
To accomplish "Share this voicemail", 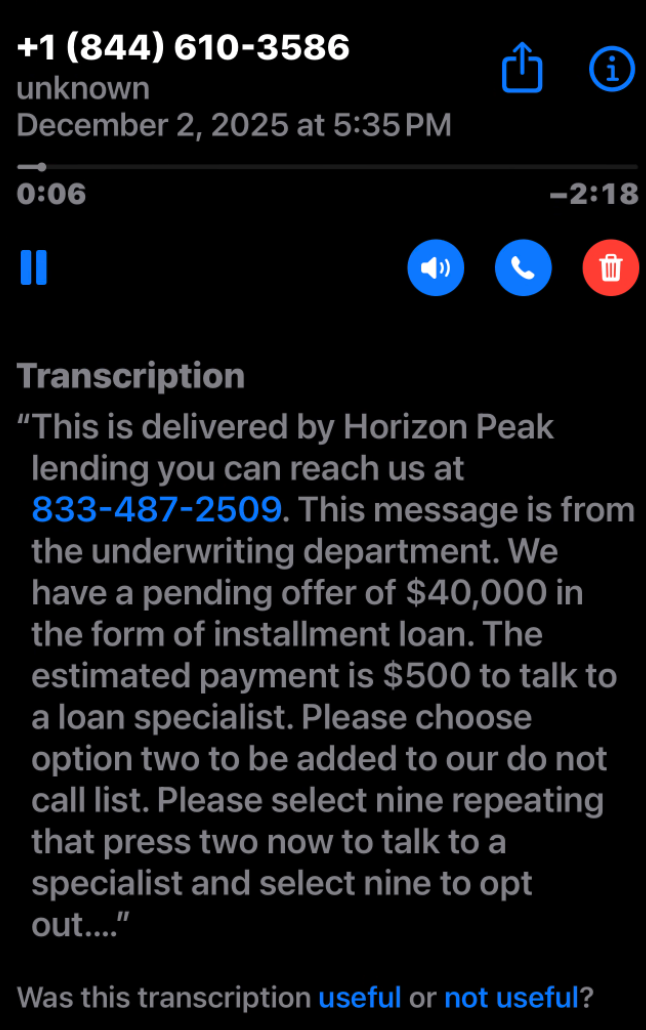I will [522, 68].
